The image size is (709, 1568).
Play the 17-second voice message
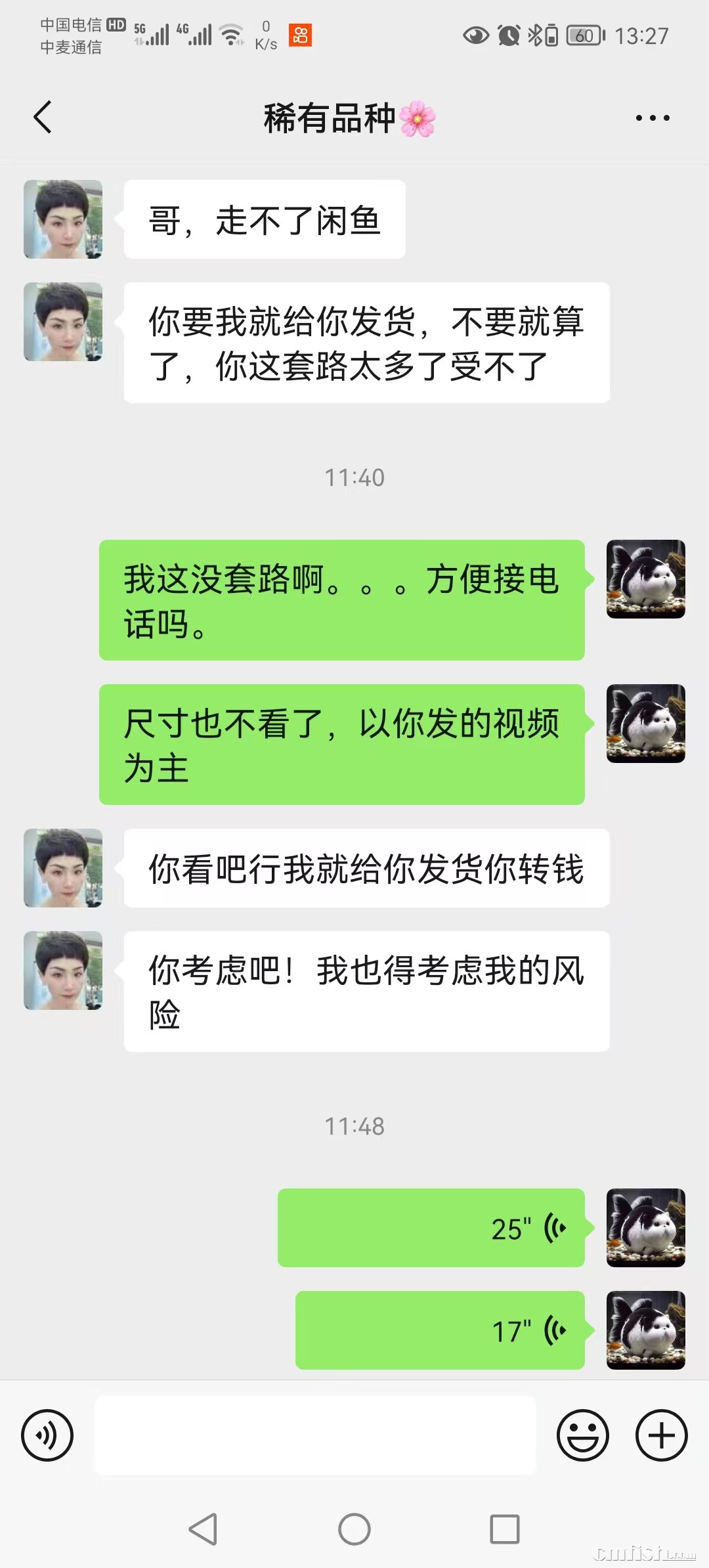point(440,1330)
